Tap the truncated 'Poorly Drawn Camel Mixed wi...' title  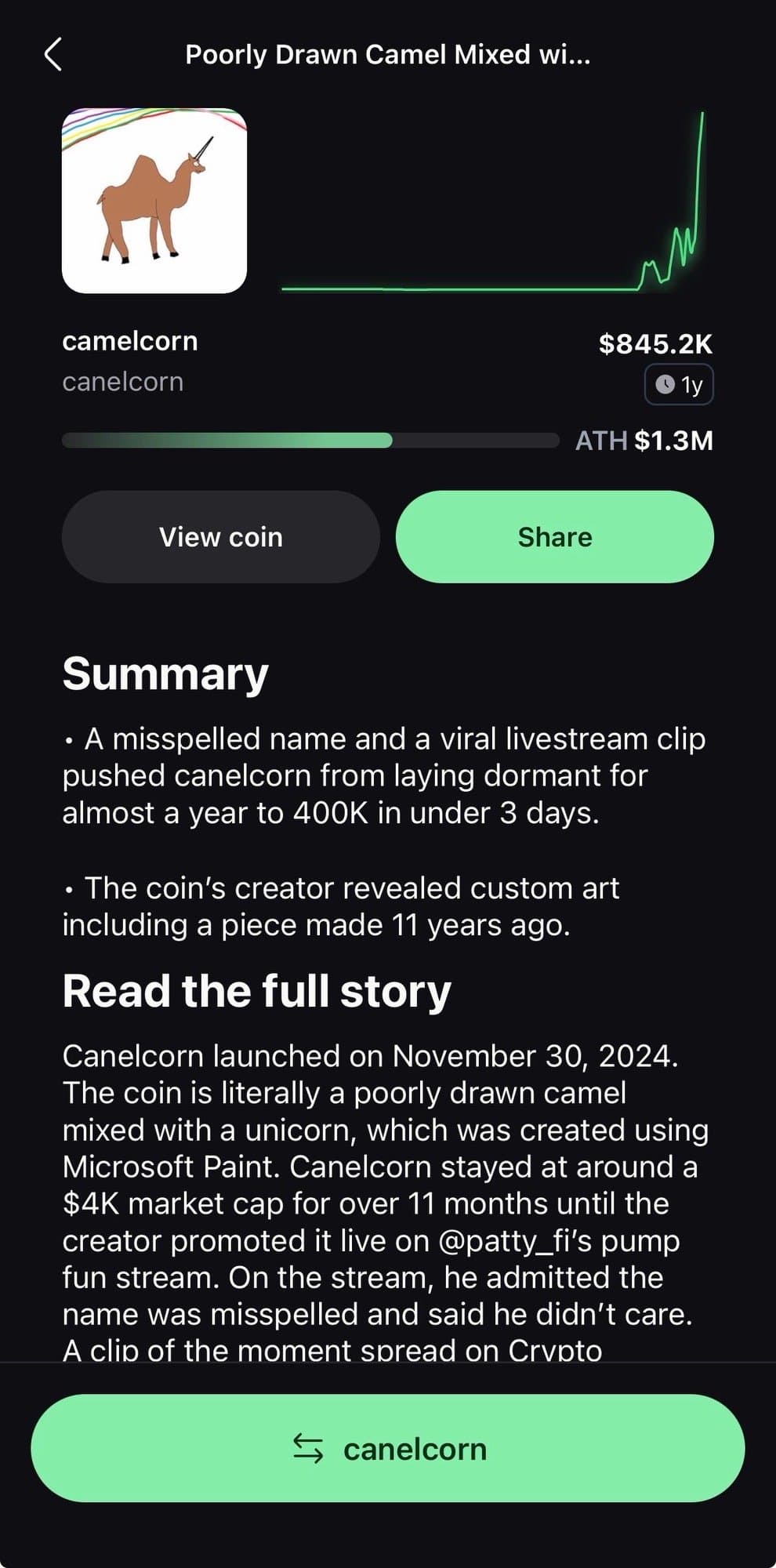point(387,55)
